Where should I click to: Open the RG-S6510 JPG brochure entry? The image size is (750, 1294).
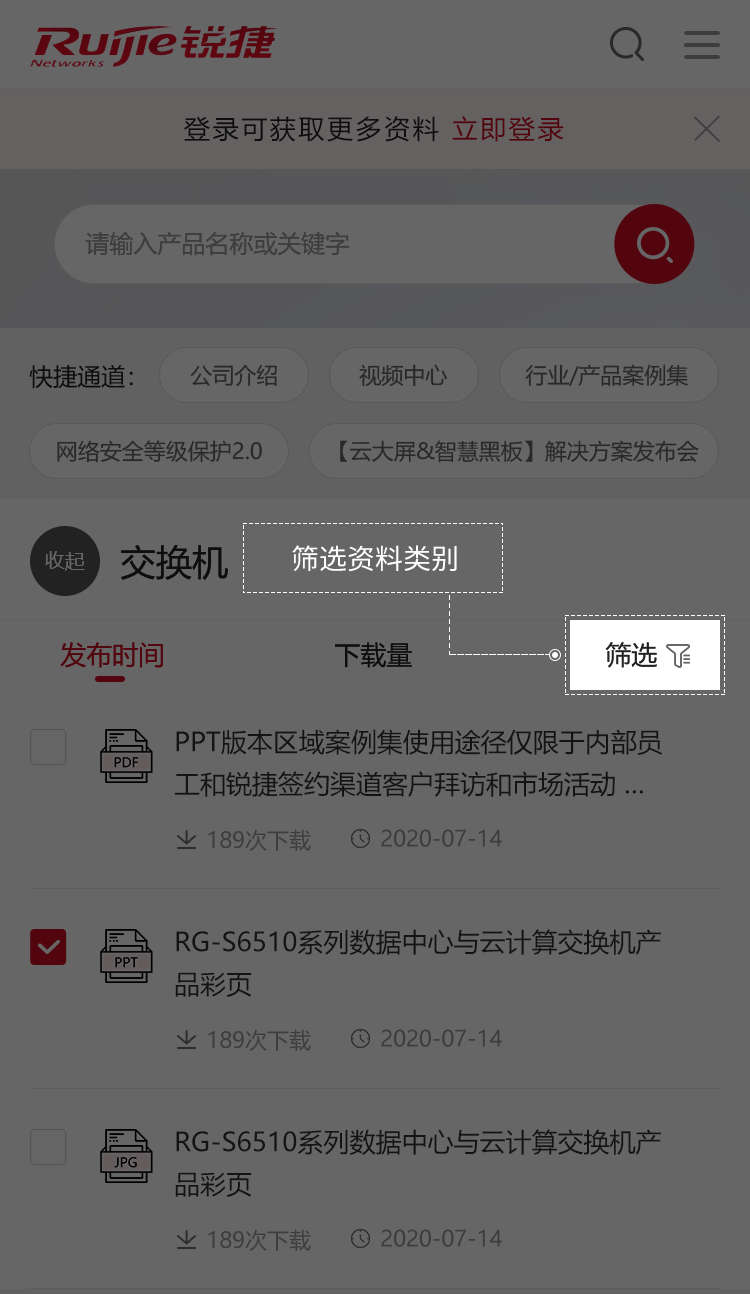(x=418, y=1163)
